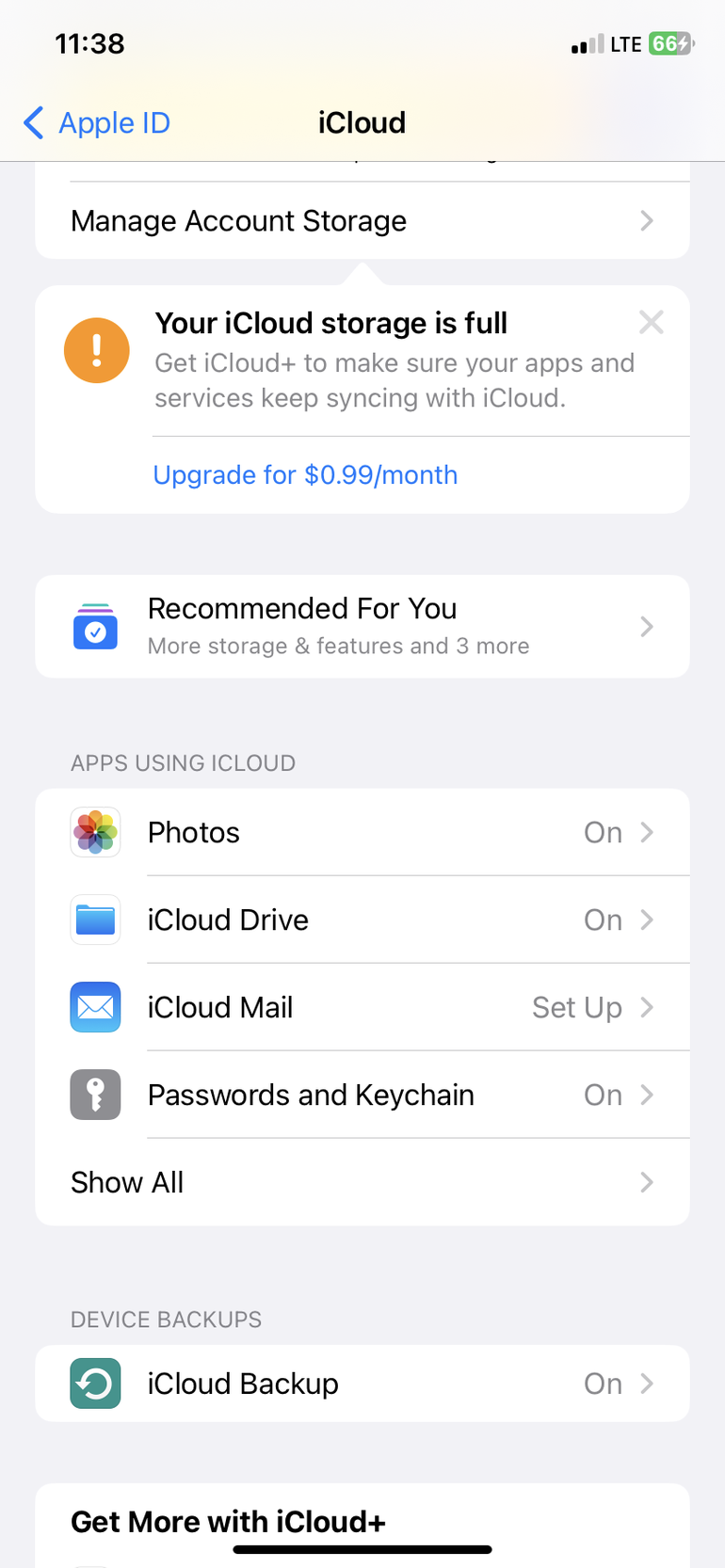Open iCloud Drive settings
Image resolution: width=725 pixels, height=1568 pixels.
(362, 920)
